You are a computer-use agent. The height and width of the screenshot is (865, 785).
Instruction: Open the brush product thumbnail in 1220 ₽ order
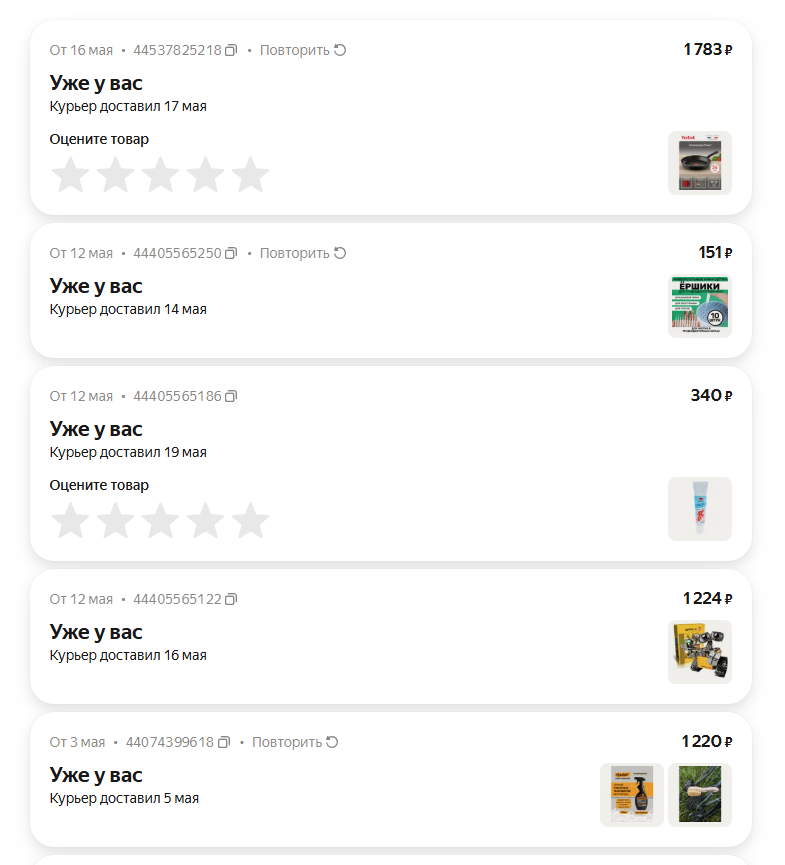(x=699, y=795)
